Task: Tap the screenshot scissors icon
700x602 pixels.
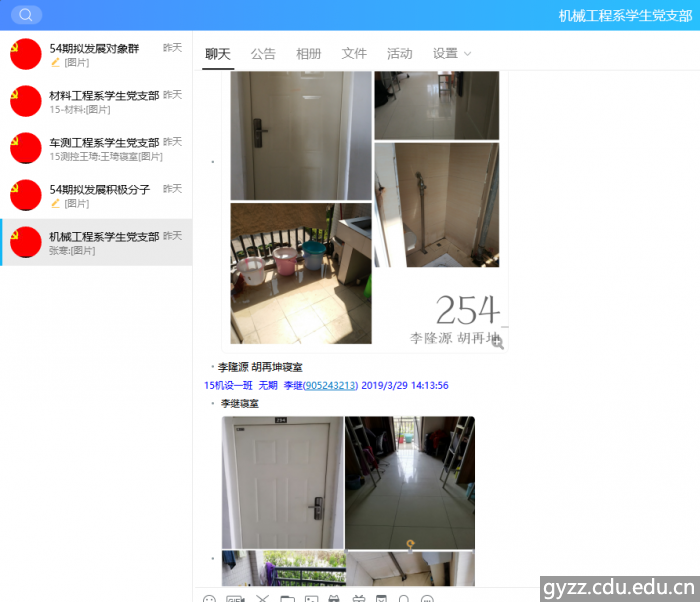Action: (x=262, y=599)
